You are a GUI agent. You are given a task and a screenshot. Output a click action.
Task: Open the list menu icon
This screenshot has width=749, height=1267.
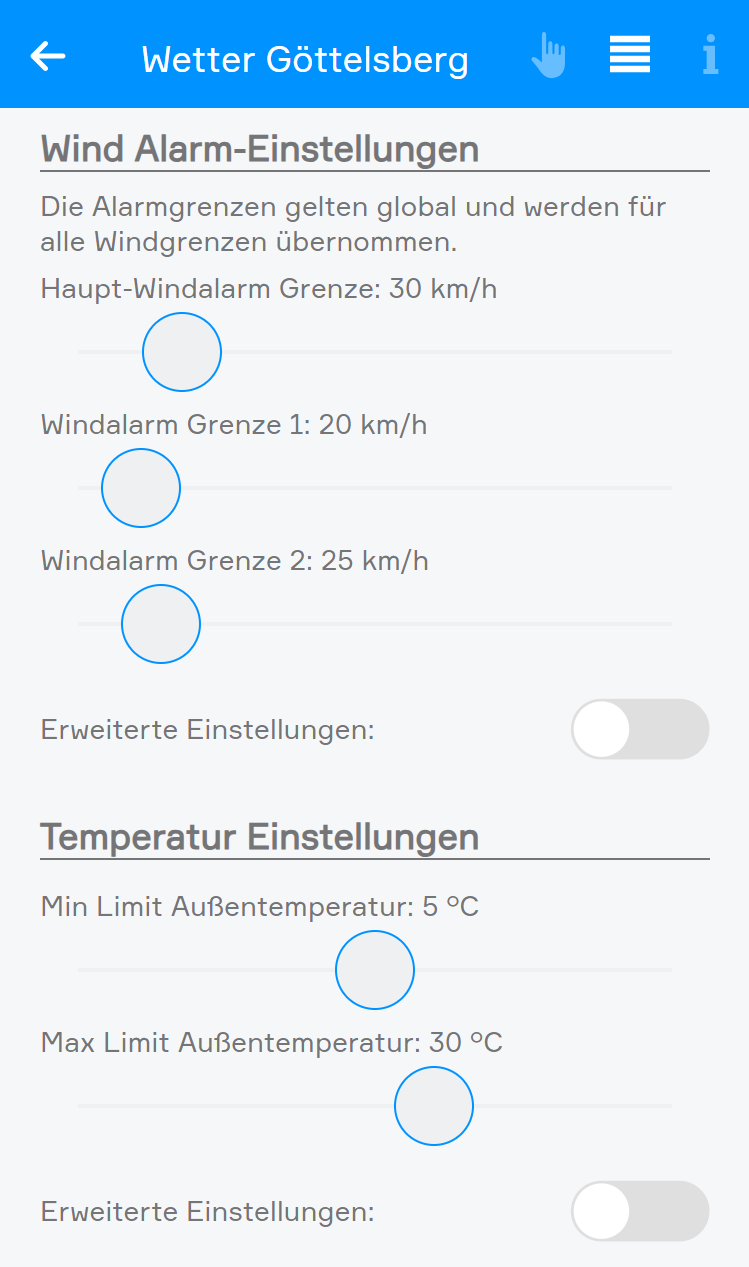630,54
